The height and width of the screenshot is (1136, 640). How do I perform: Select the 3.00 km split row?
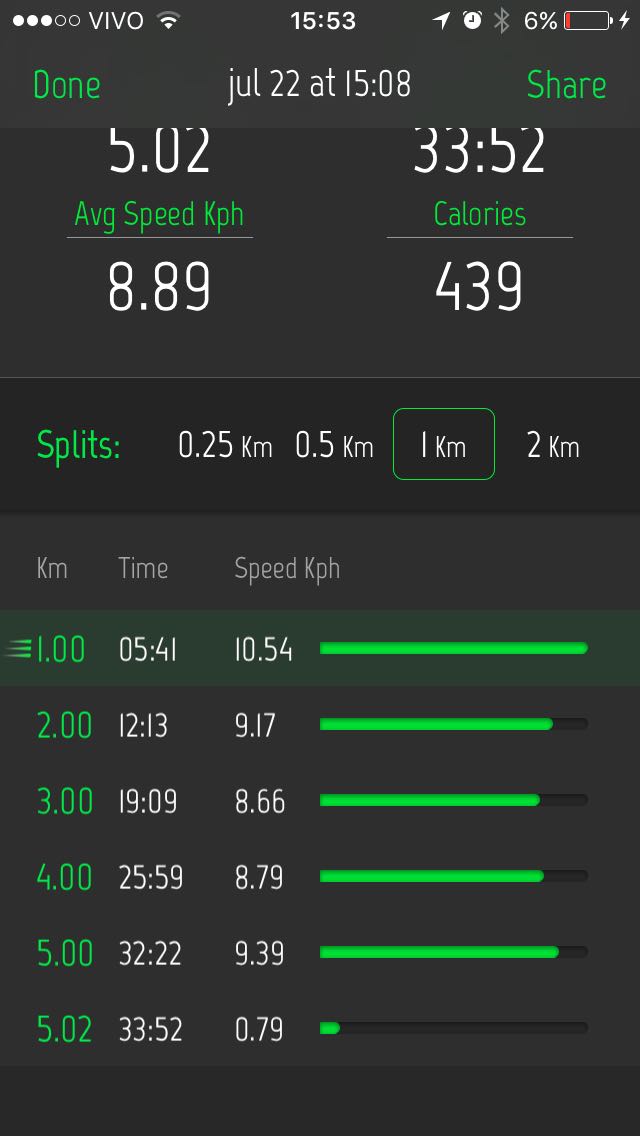[x=320, y=801]
